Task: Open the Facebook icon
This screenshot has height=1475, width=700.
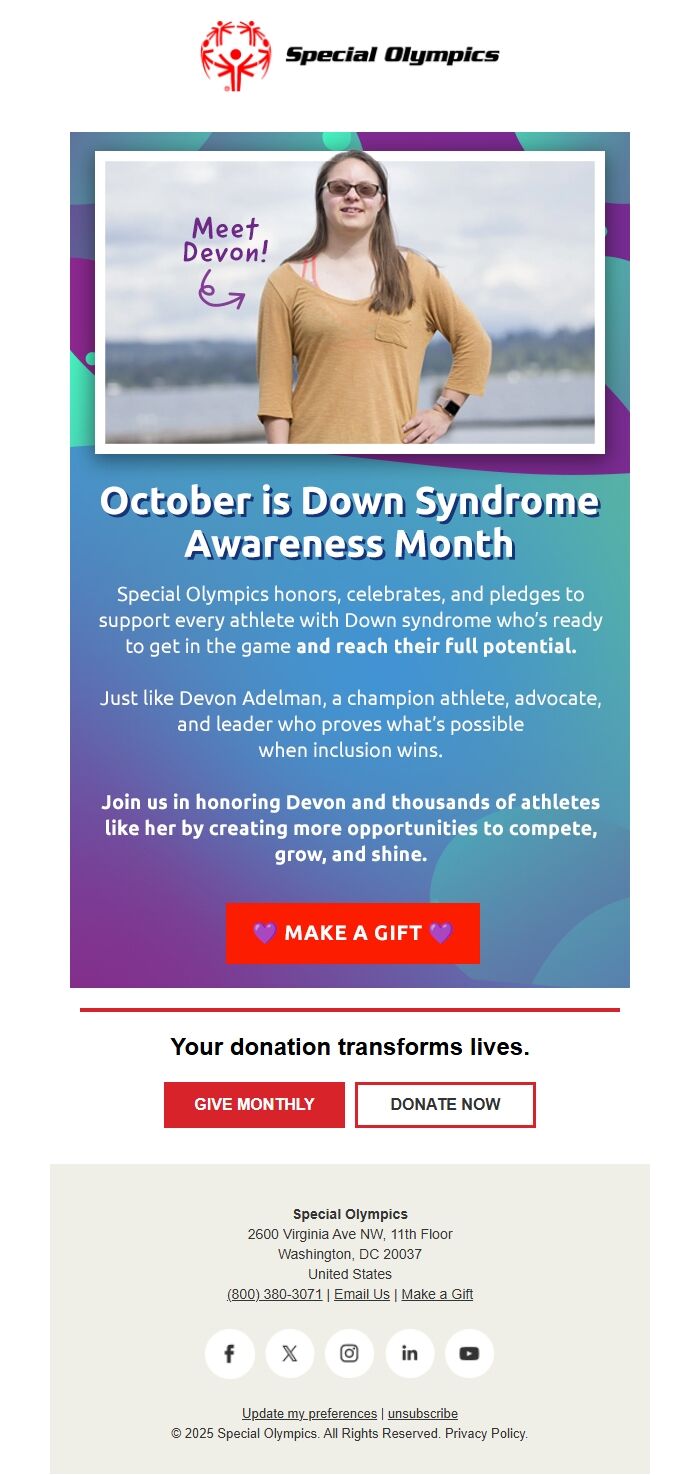Action: [x=229, y=1353]
